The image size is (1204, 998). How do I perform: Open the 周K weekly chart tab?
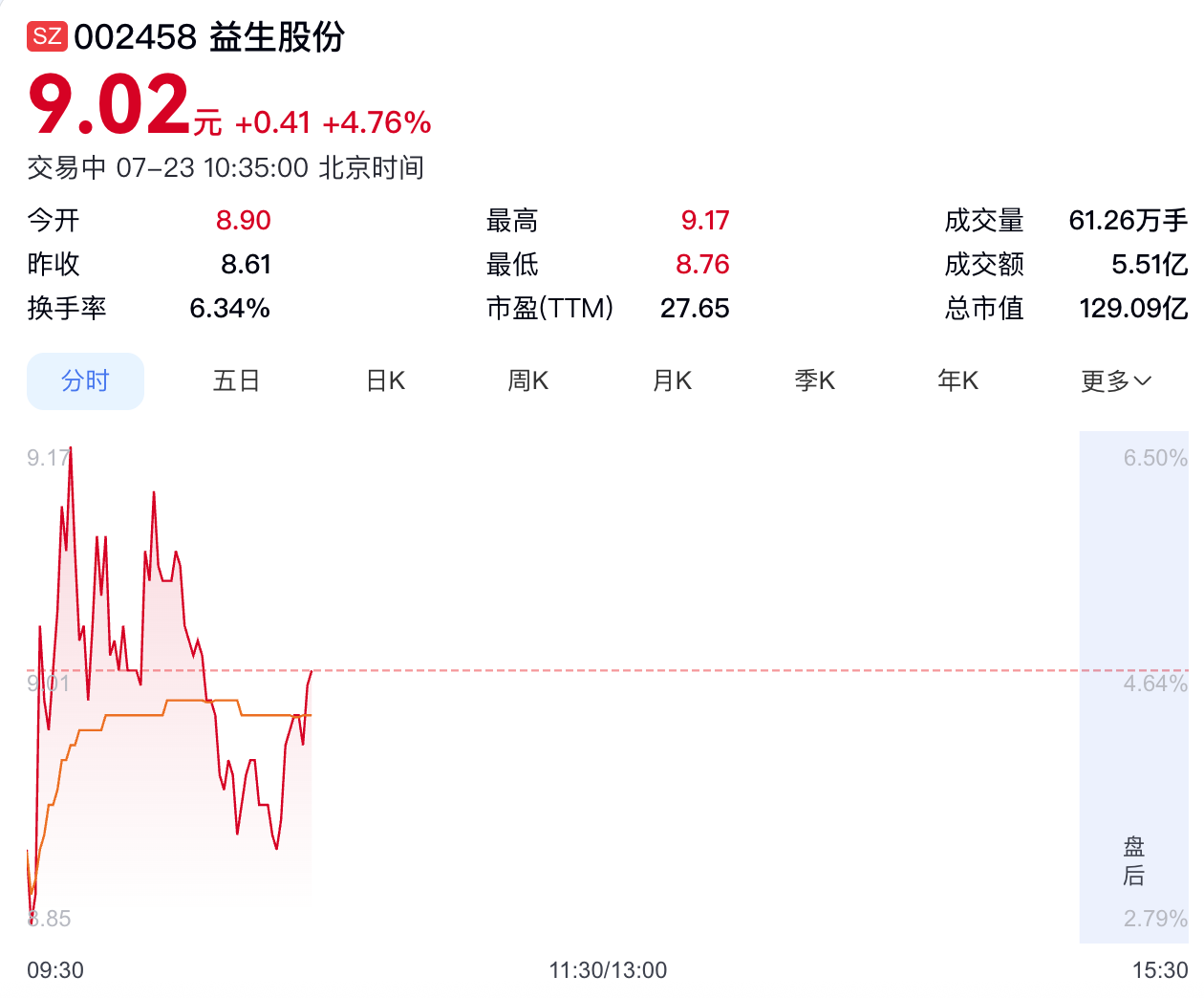point(528,381)
